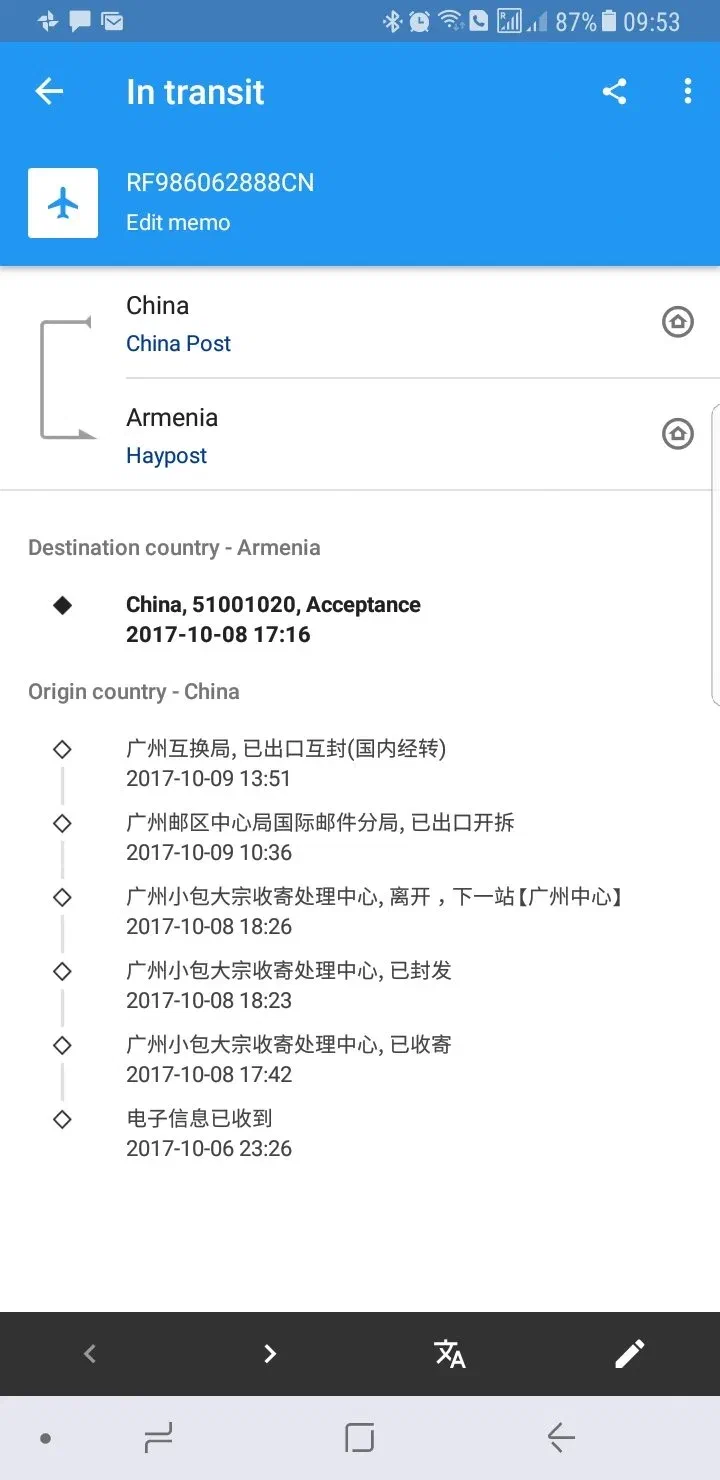Go to previous package with left chevron
720x1480 pixels.
(x=90, y=1354)
